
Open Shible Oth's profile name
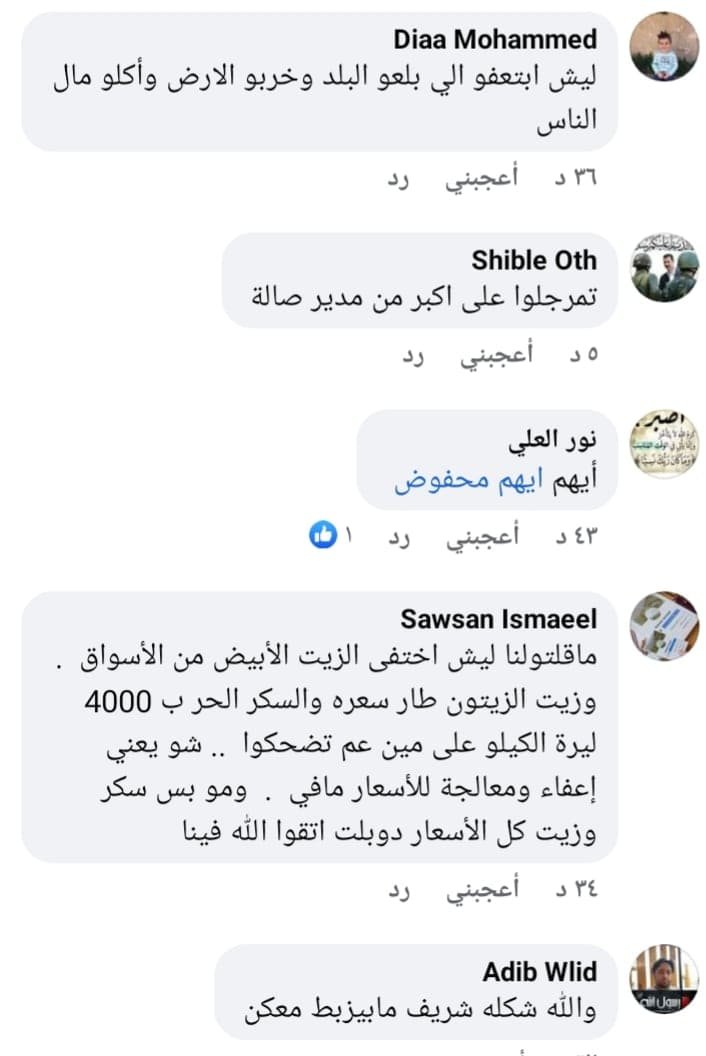534,260
